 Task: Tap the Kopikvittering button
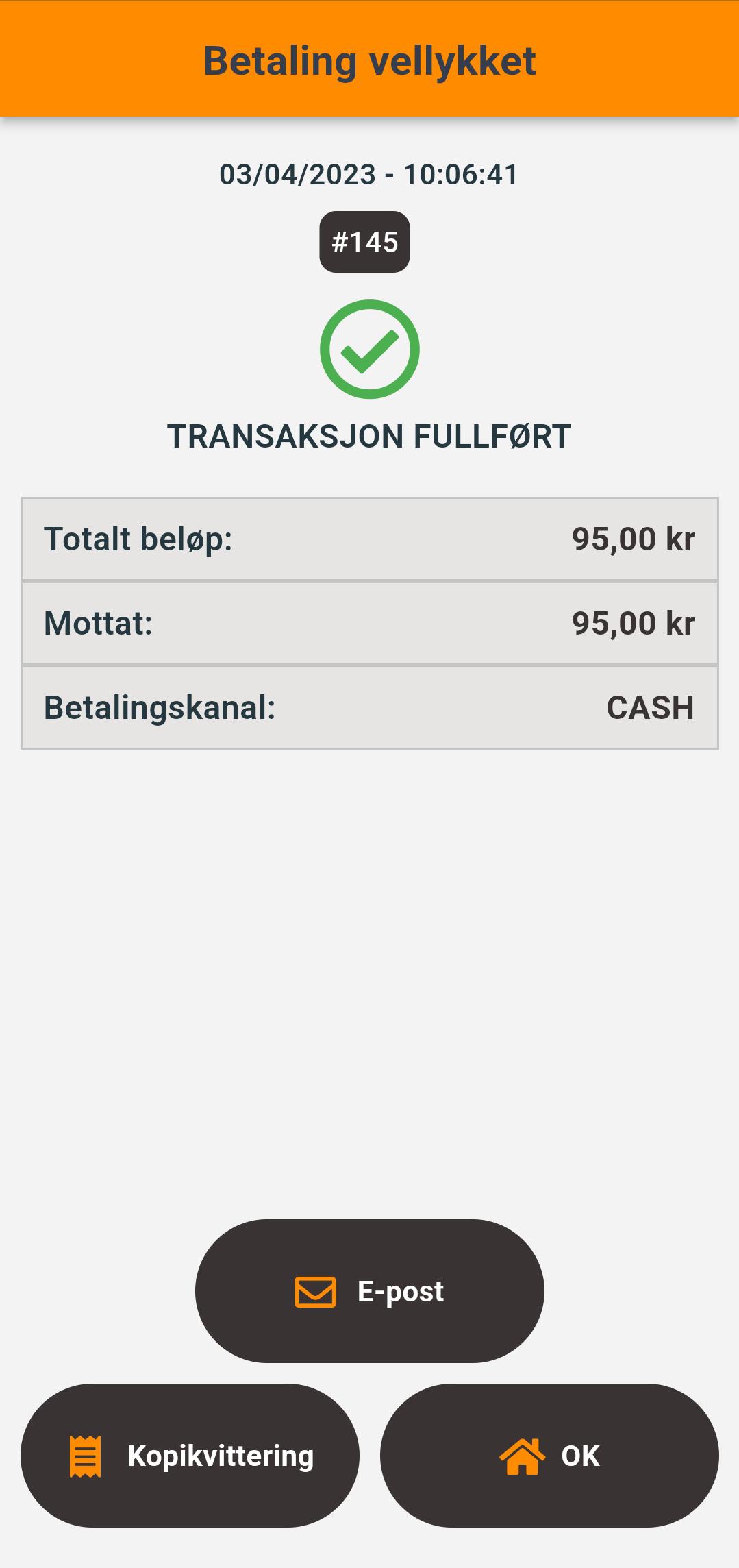pyautogui.click(x=190, y=1456)
